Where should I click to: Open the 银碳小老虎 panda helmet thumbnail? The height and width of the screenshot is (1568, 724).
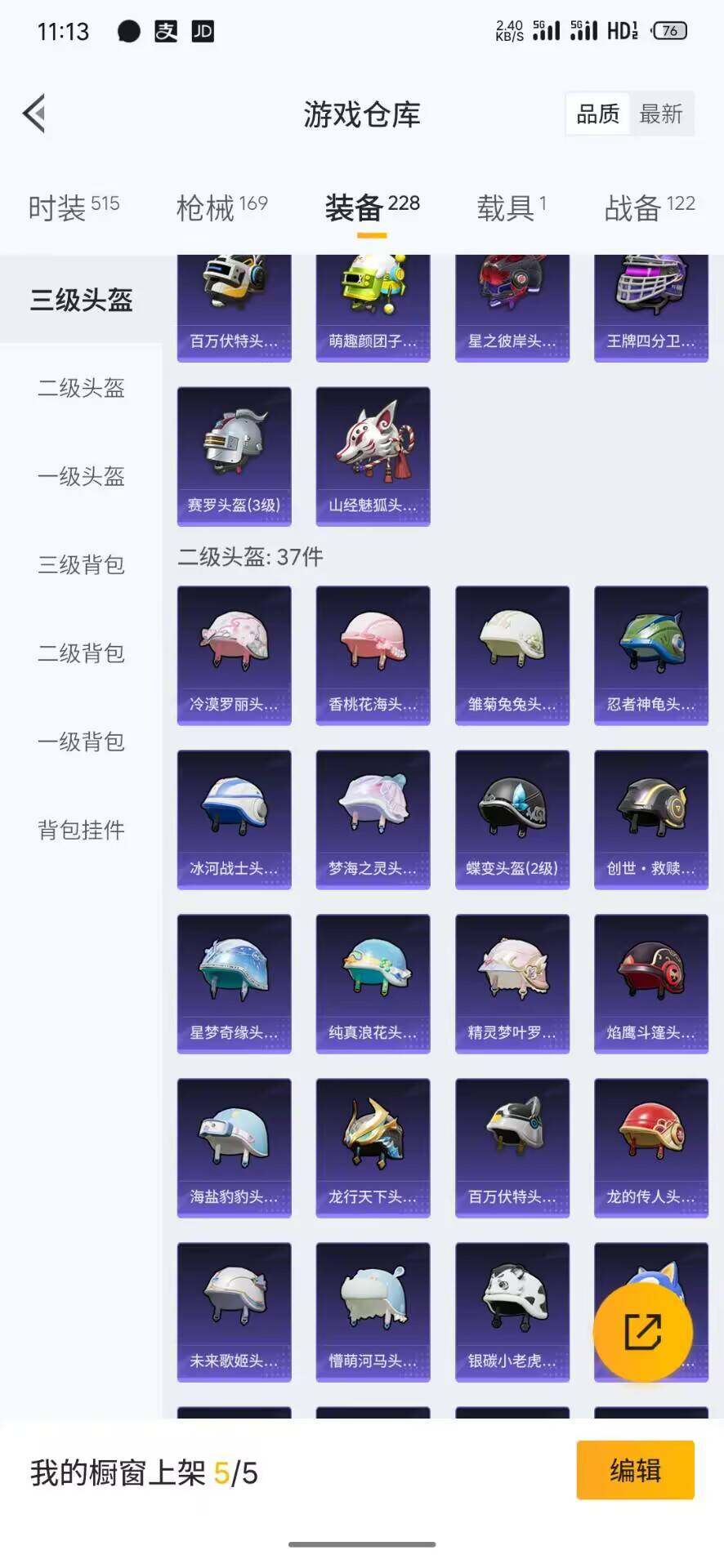click(512, 1311)
